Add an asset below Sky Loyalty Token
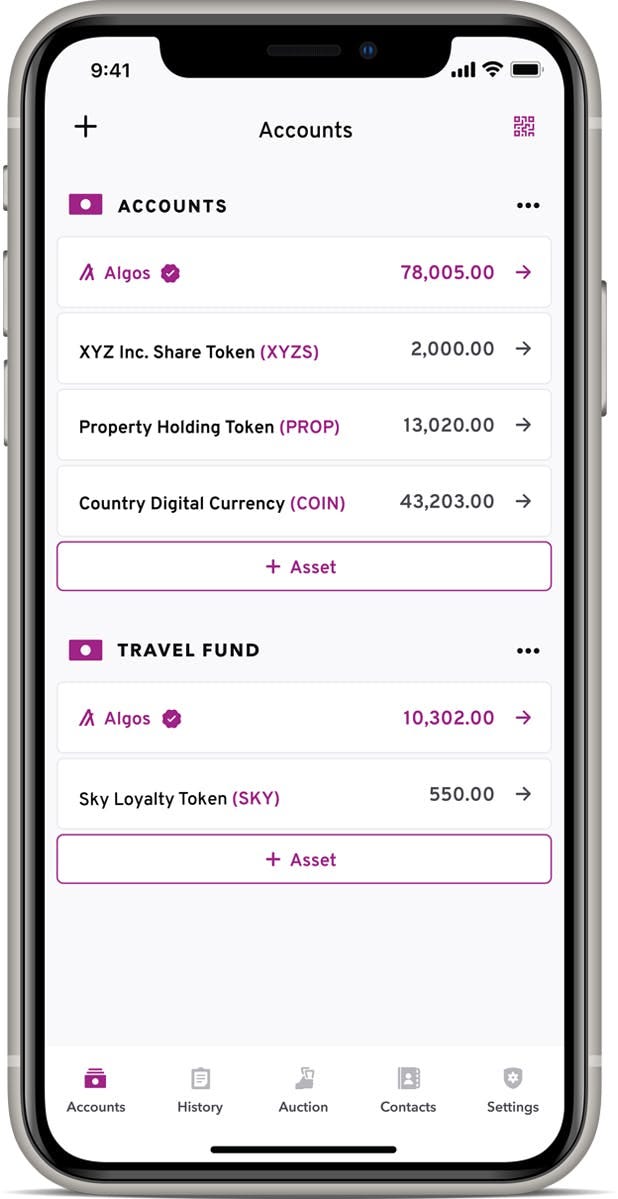This screenshot has width=618, height=1199. pos(304,859)
